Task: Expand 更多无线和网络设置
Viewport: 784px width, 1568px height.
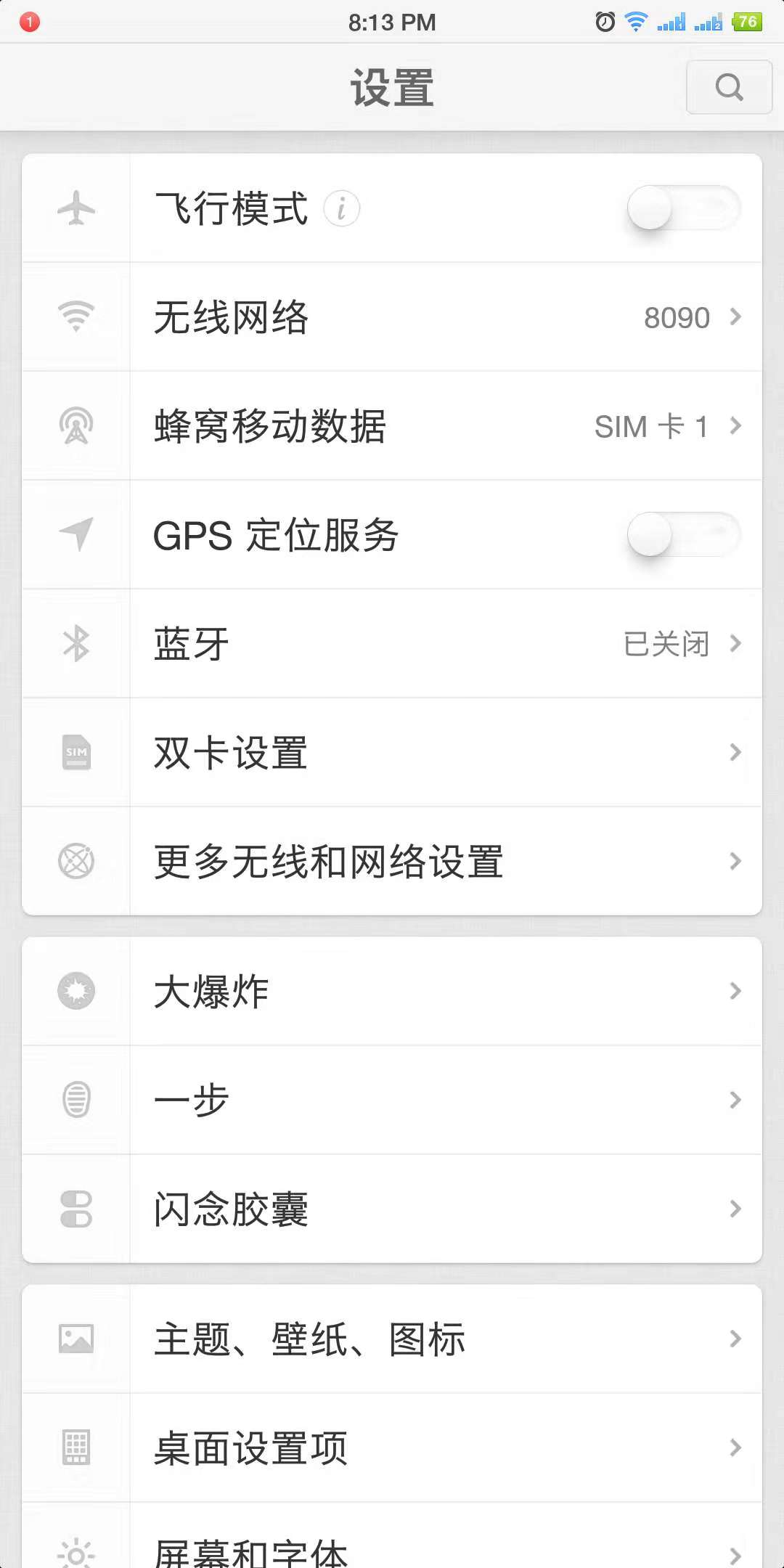Action: (436, 861)
